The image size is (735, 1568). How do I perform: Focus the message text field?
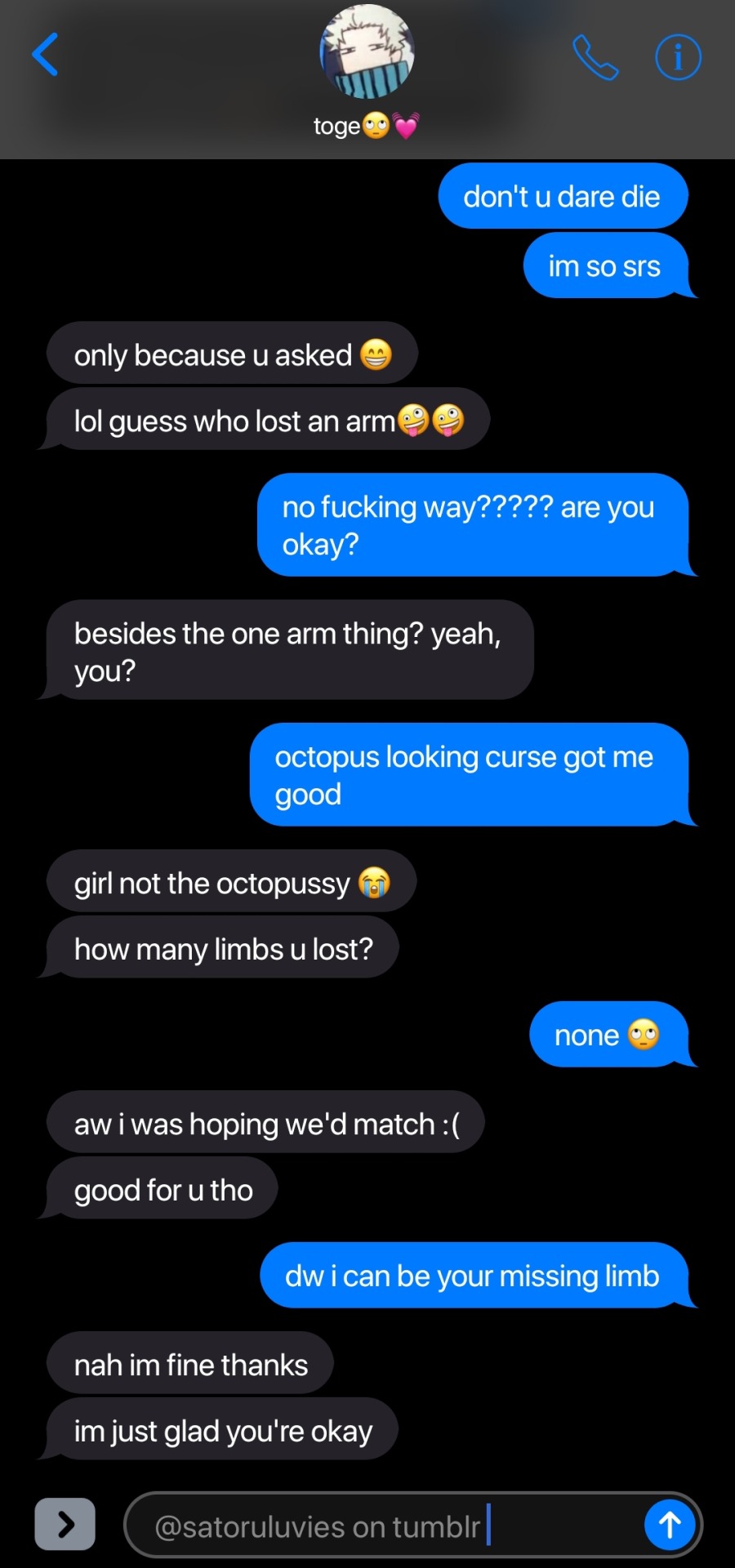[384, 1526]
